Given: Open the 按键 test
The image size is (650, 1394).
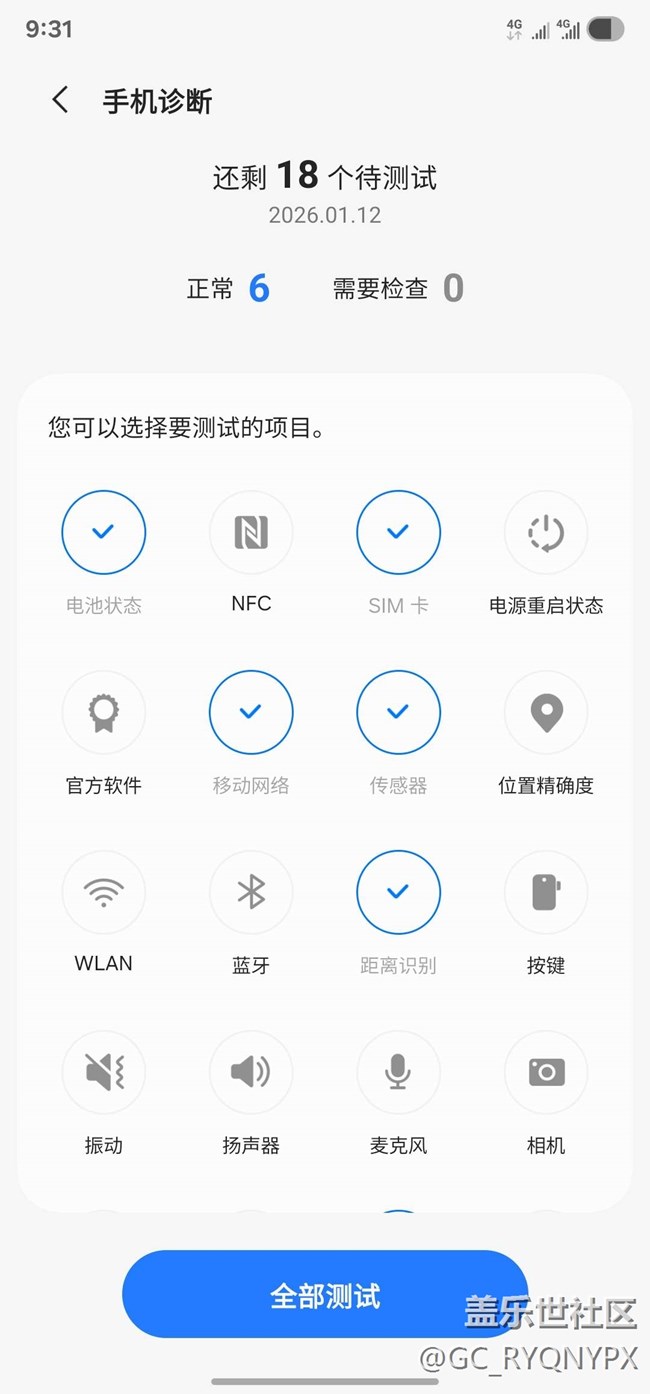Looking at the screenshot, I should pyautogui.click(x=546, y=893).
